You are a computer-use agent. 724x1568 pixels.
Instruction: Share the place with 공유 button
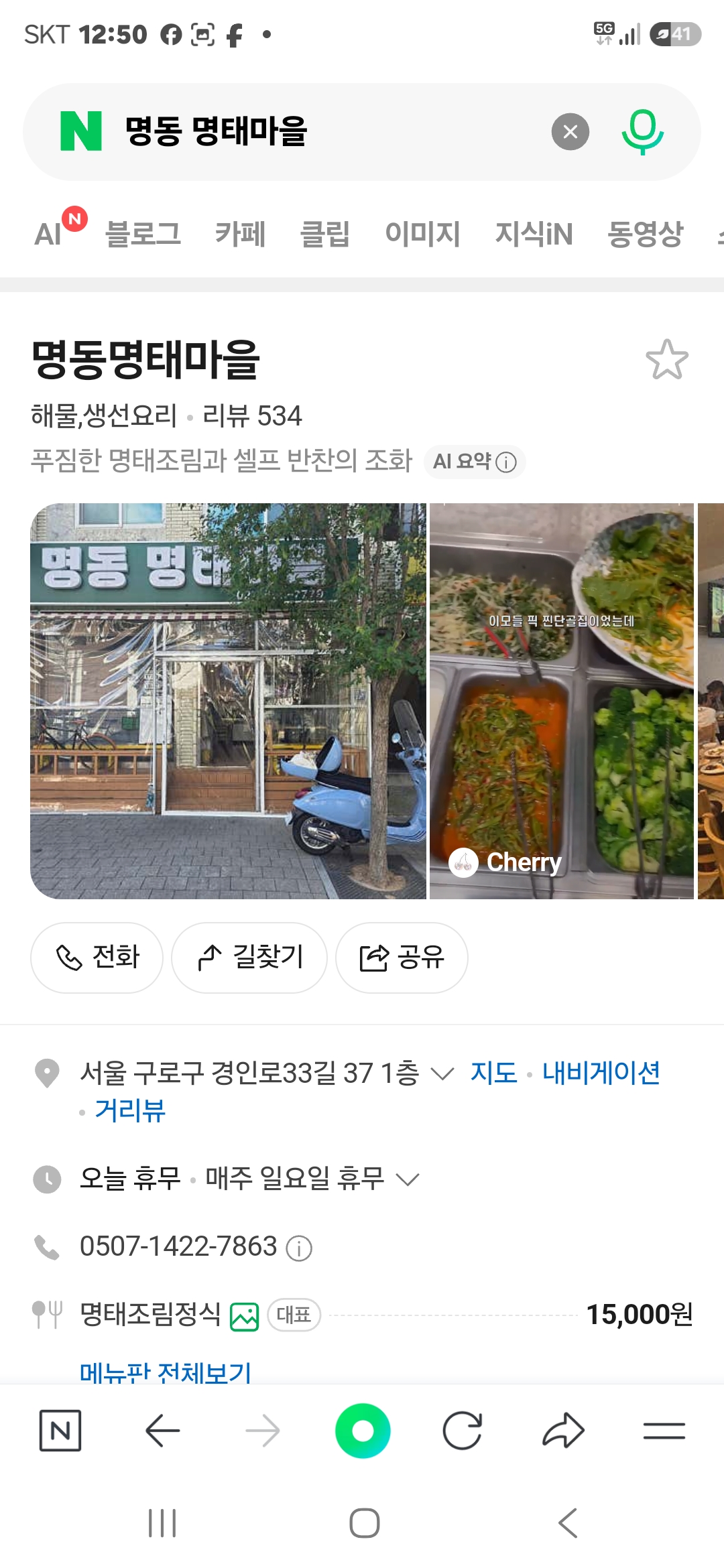pos(402,958)
